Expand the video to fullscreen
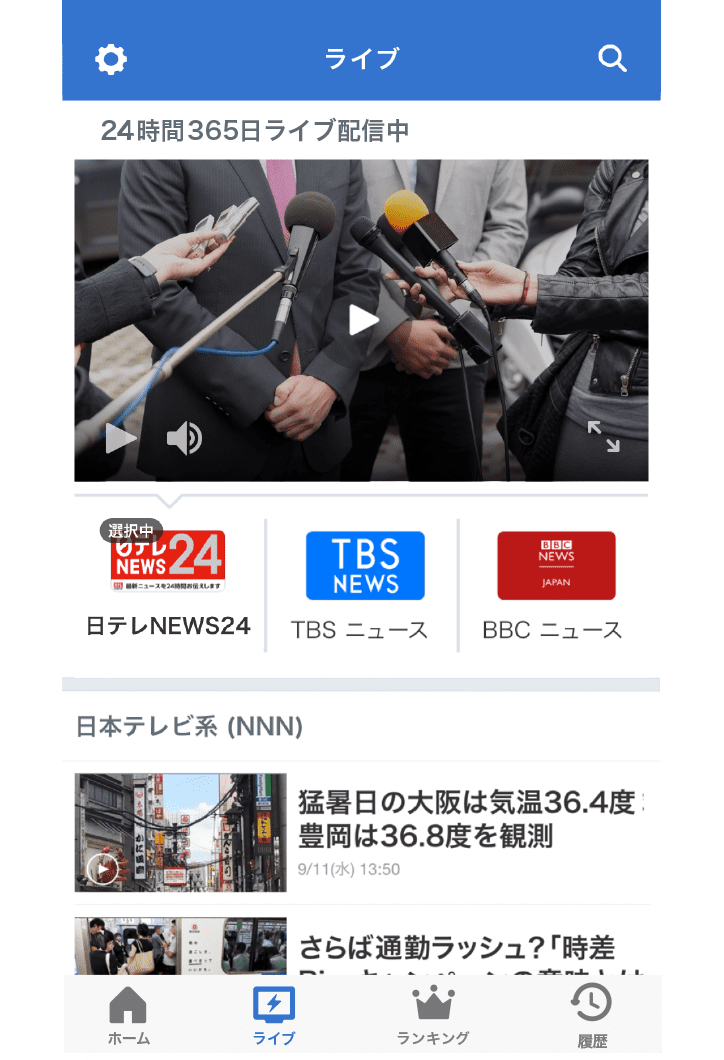Screen dimensions: 724x1060 [603, 436]
